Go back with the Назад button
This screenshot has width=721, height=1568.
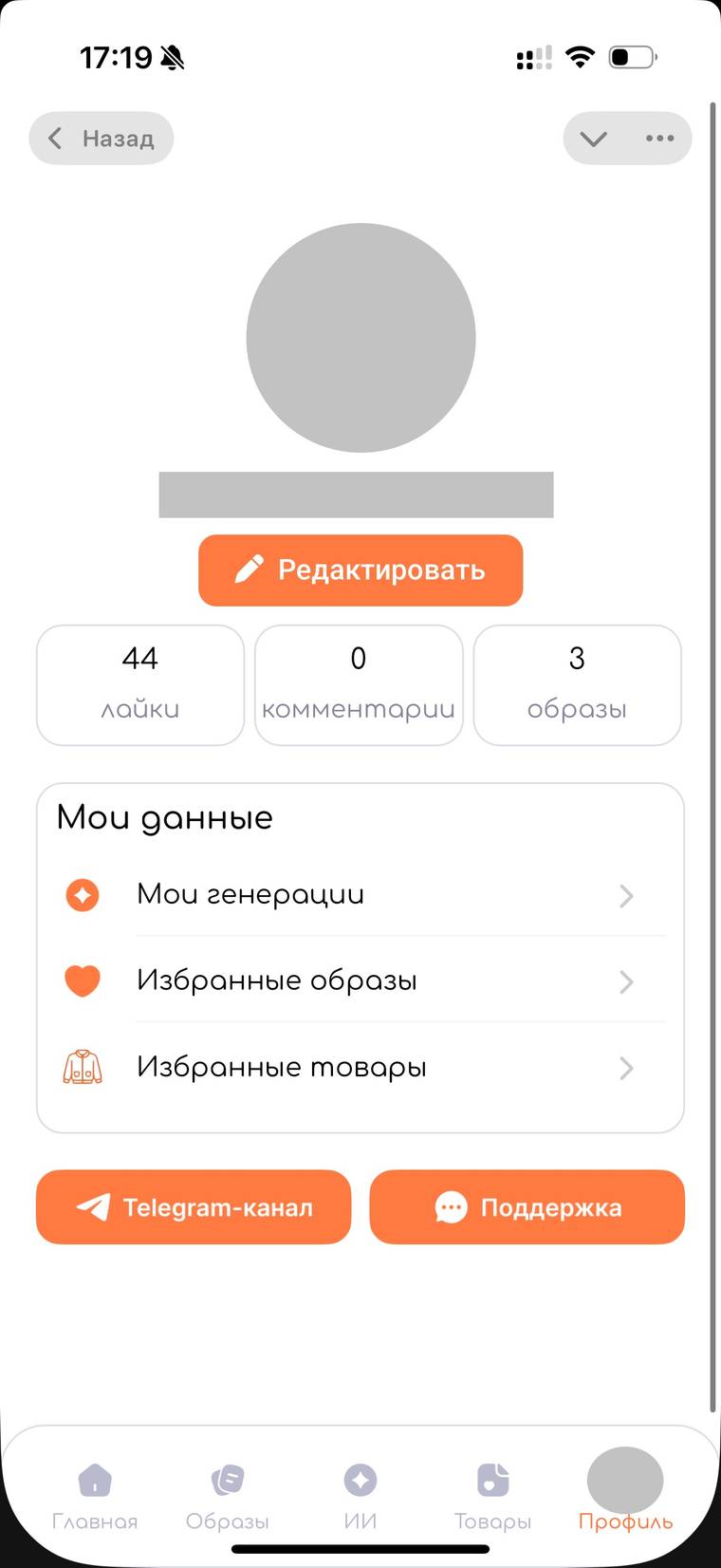tap(102, 139)
